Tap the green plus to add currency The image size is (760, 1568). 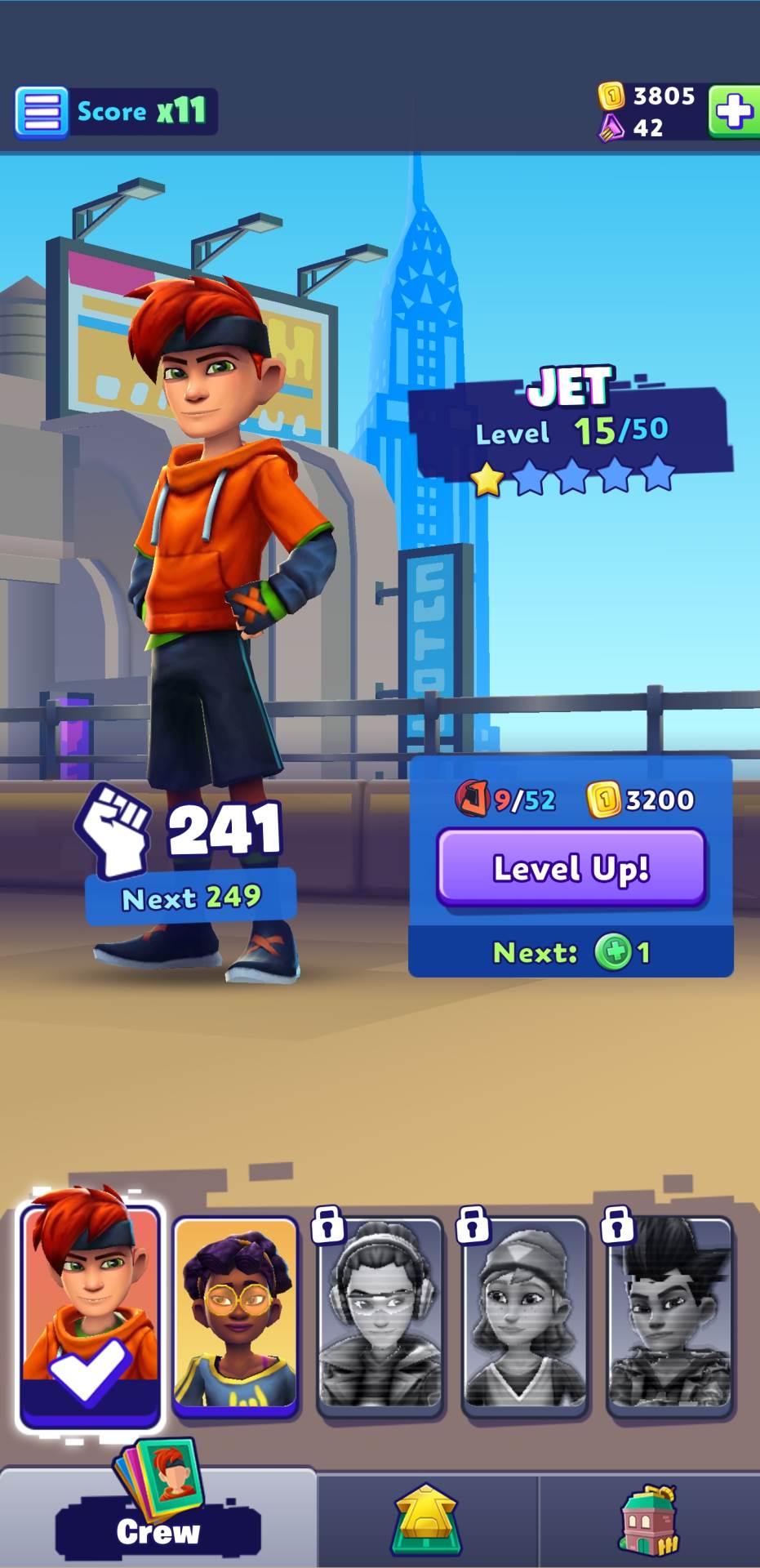tap(734, 111)
